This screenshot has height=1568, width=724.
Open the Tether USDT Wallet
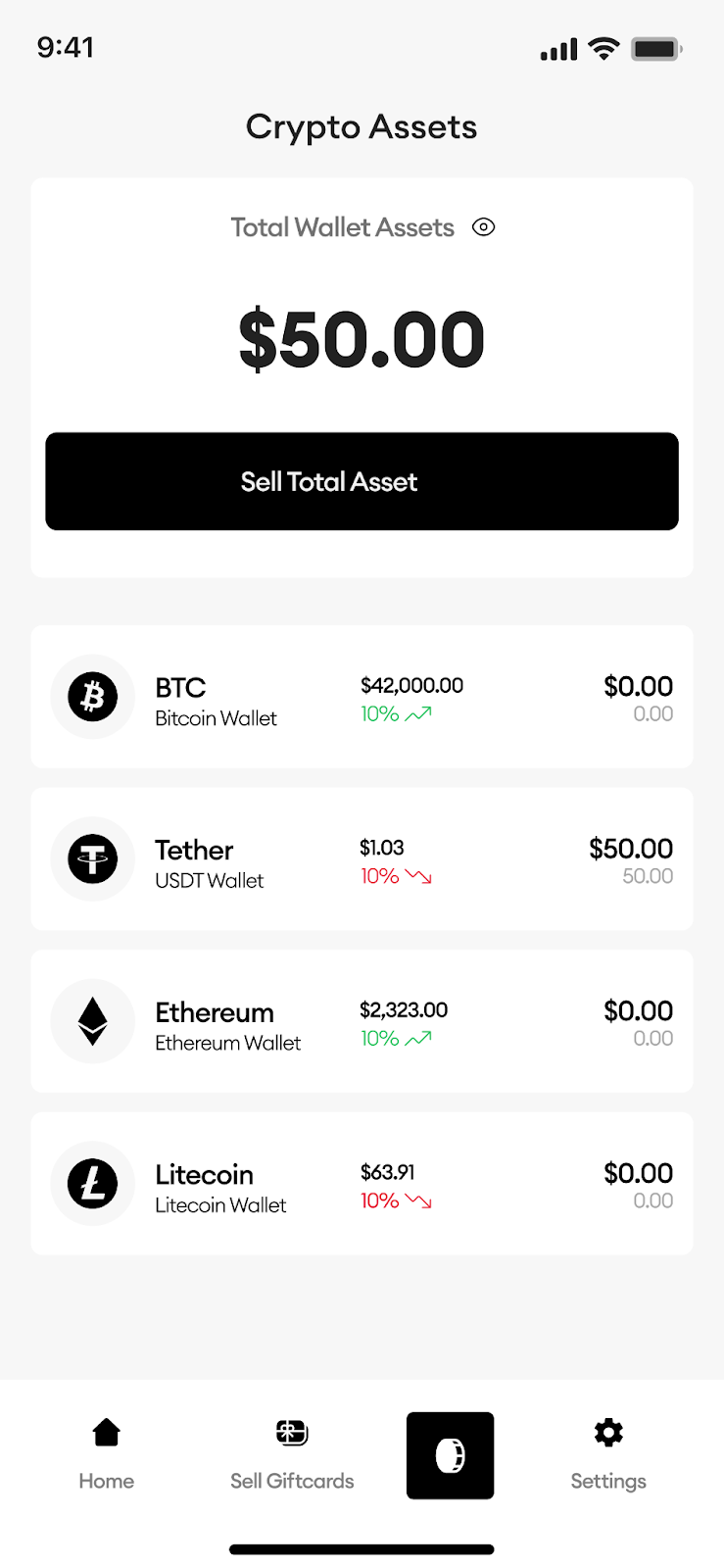[362, 858]
